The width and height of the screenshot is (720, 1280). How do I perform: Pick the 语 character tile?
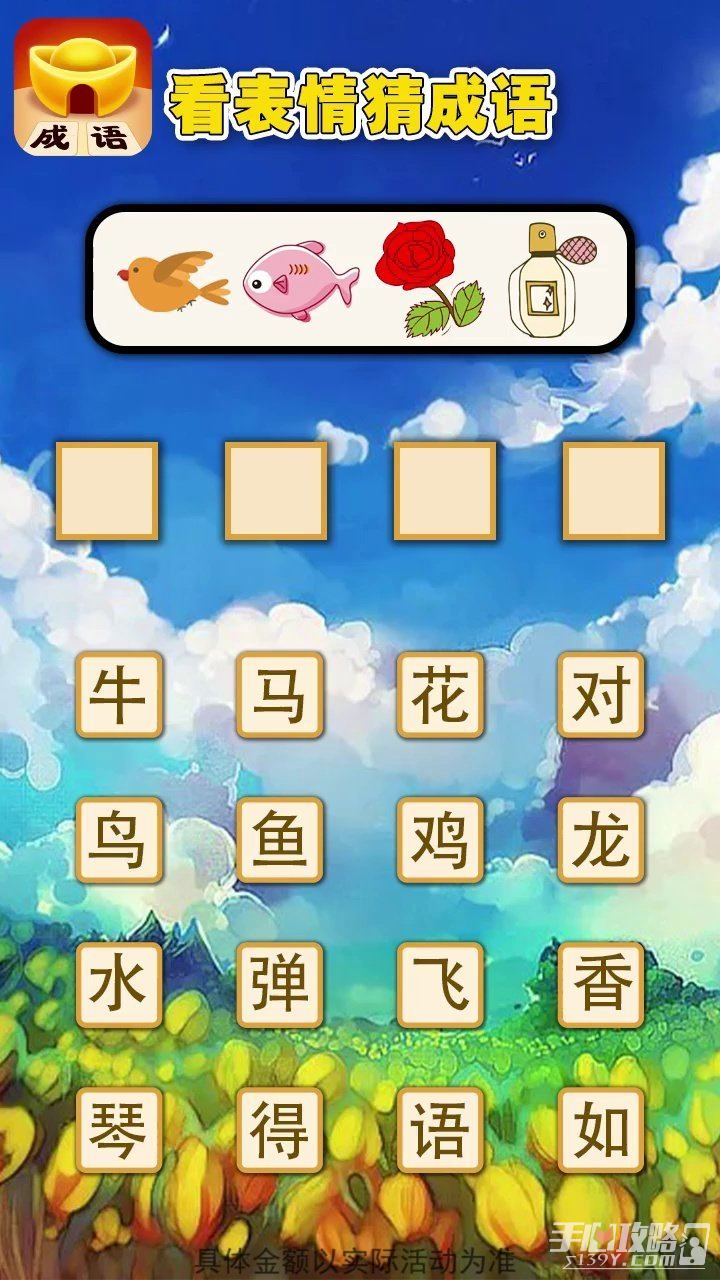[440, 1130]
